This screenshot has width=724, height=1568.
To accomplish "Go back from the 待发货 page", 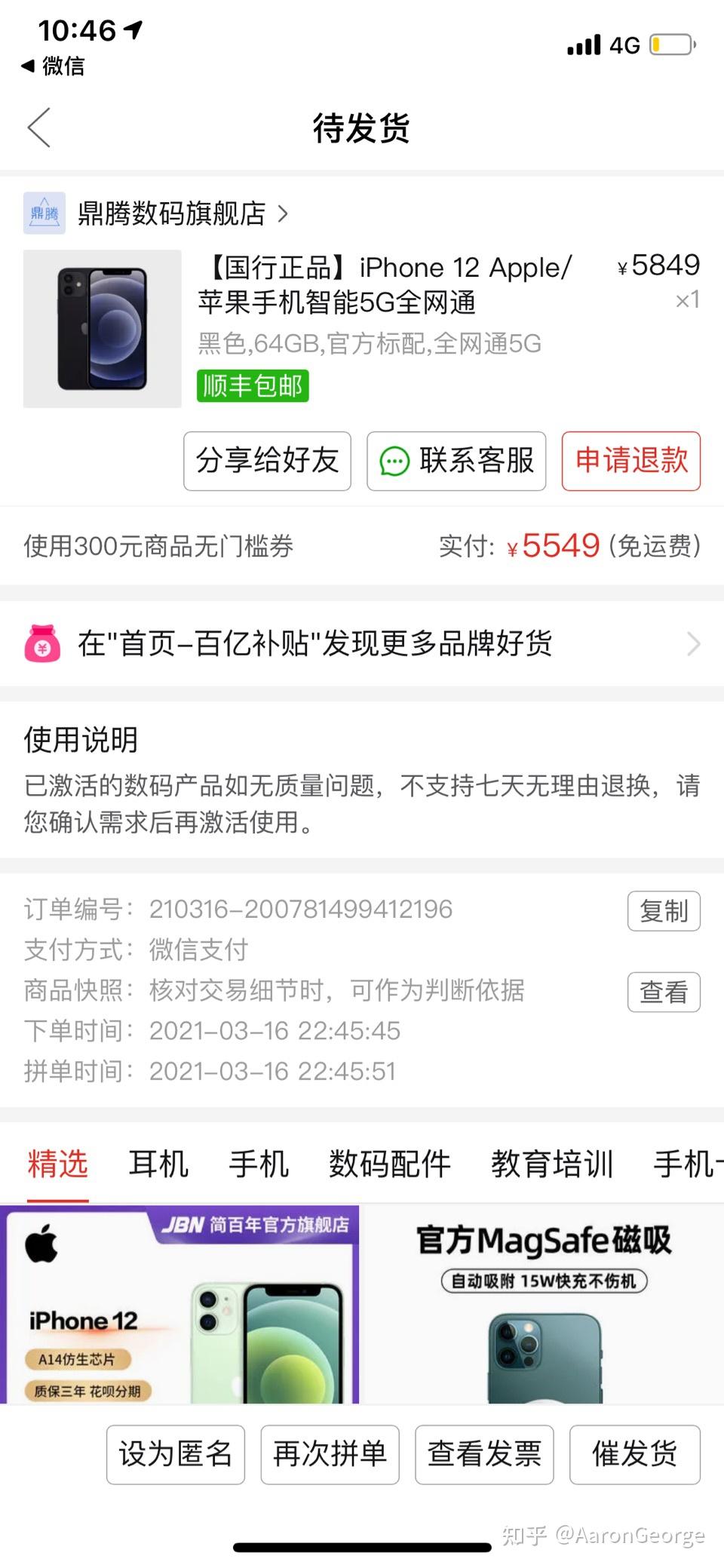I will point(39,127).
